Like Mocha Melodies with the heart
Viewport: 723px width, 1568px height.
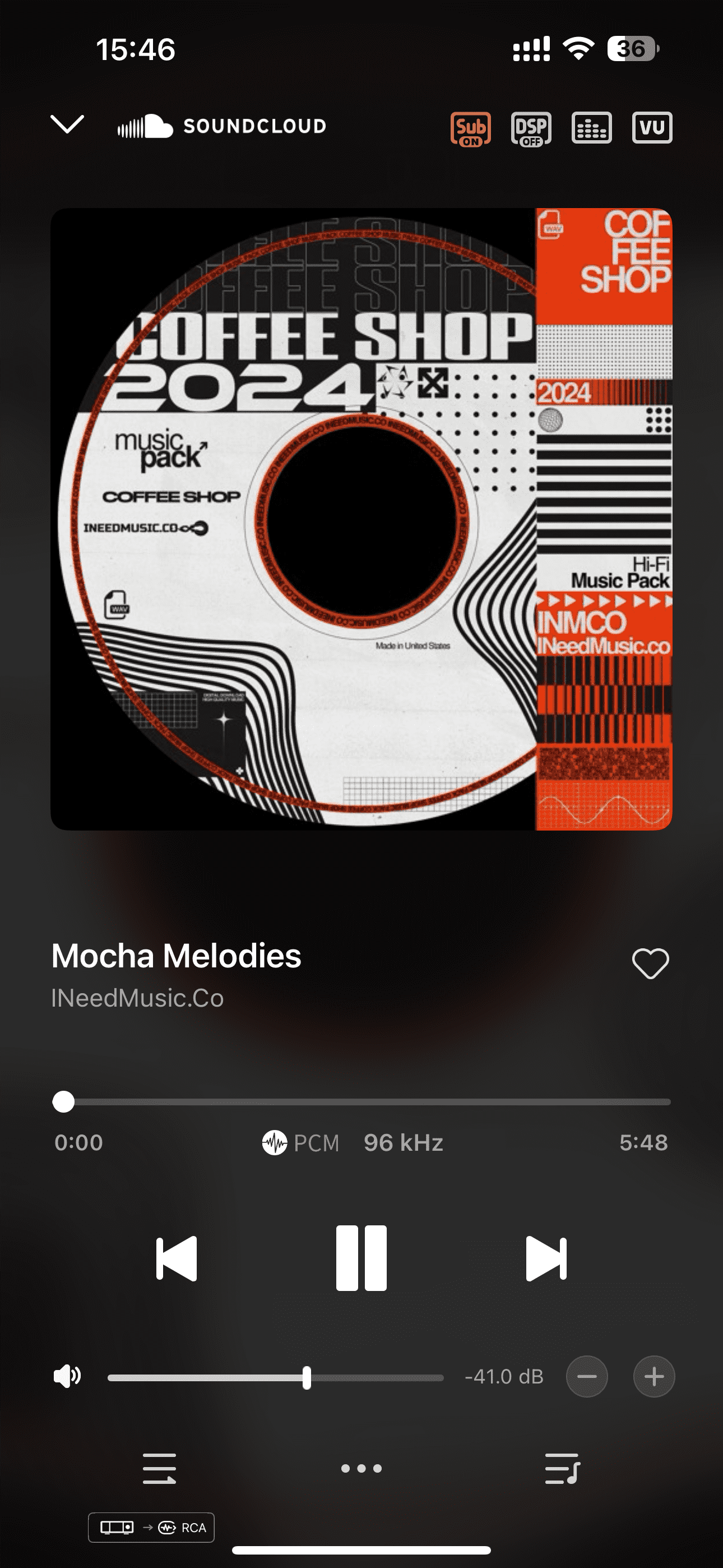click(x=650, y=963)
